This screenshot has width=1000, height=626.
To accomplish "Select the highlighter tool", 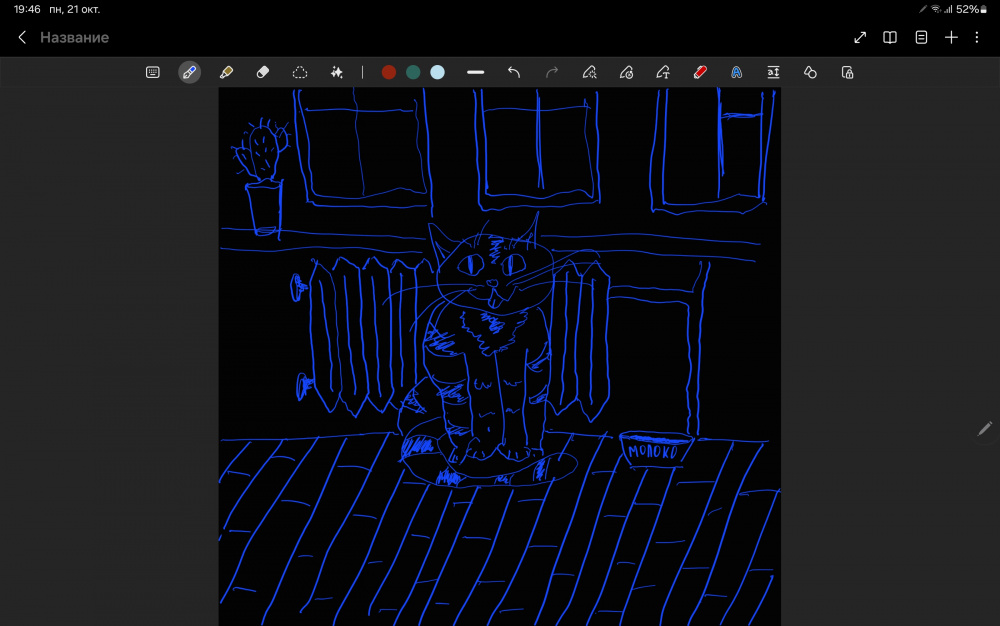I will [226, 72].
